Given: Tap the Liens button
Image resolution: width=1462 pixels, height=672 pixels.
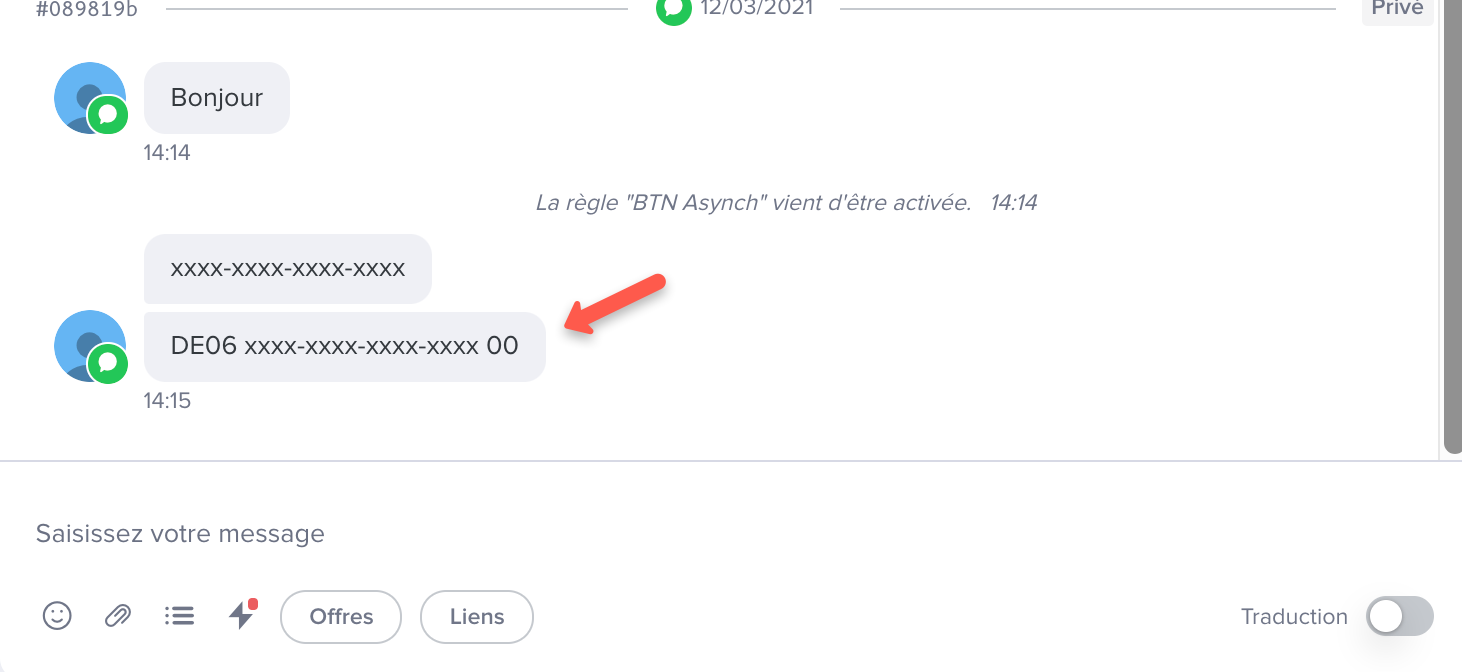Looking at the screenshot, I should coord(477,617).
